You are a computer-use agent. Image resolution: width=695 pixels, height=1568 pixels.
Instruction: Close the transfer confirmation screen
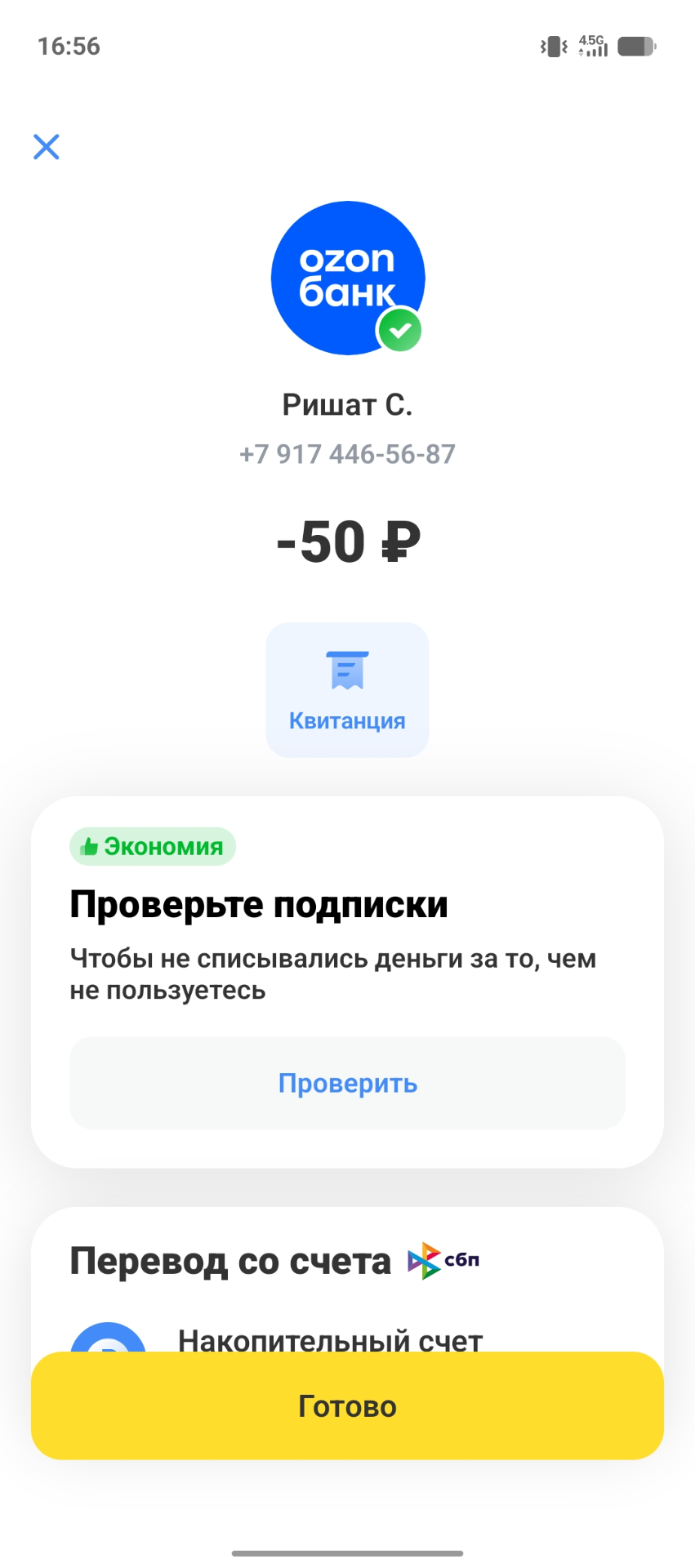(47, 147)
